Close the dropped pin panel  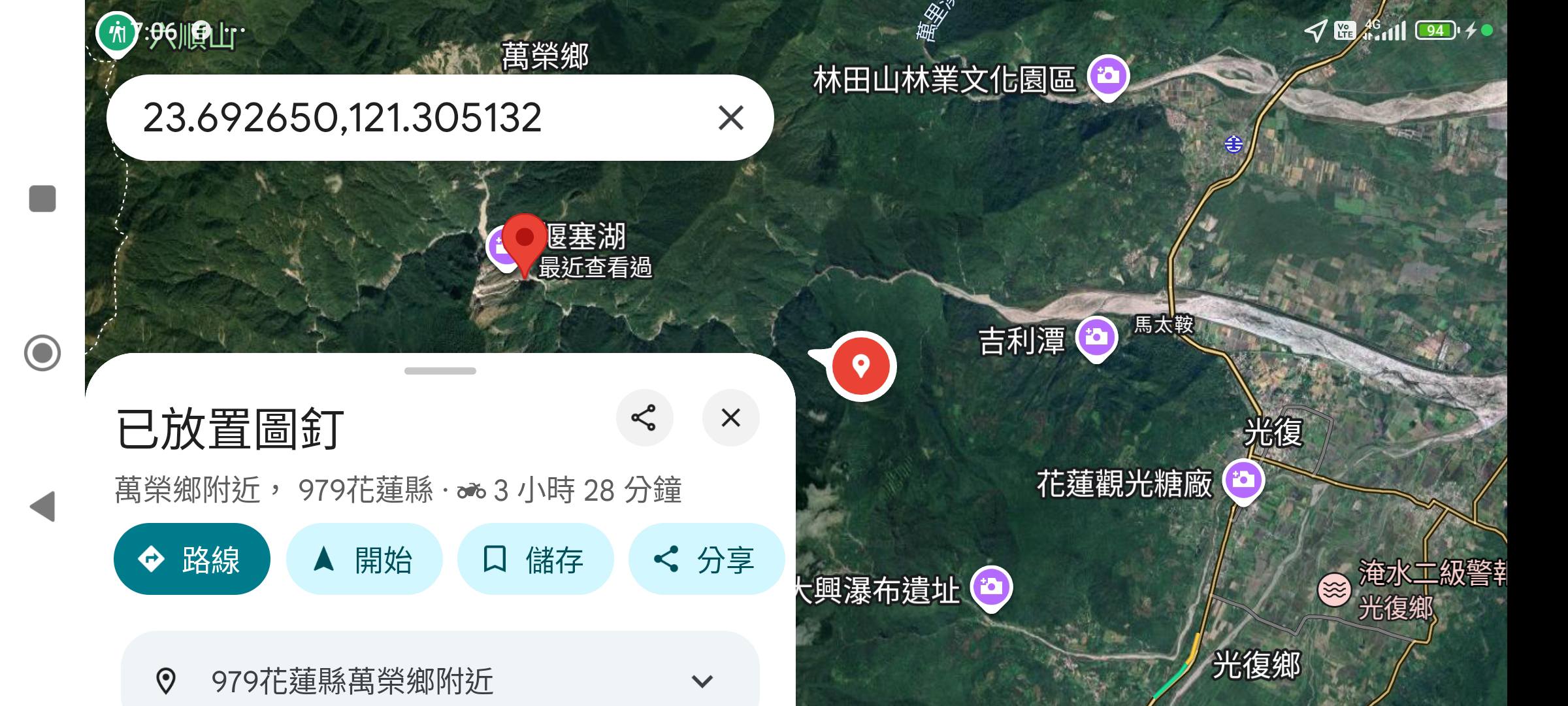(730, 418)
